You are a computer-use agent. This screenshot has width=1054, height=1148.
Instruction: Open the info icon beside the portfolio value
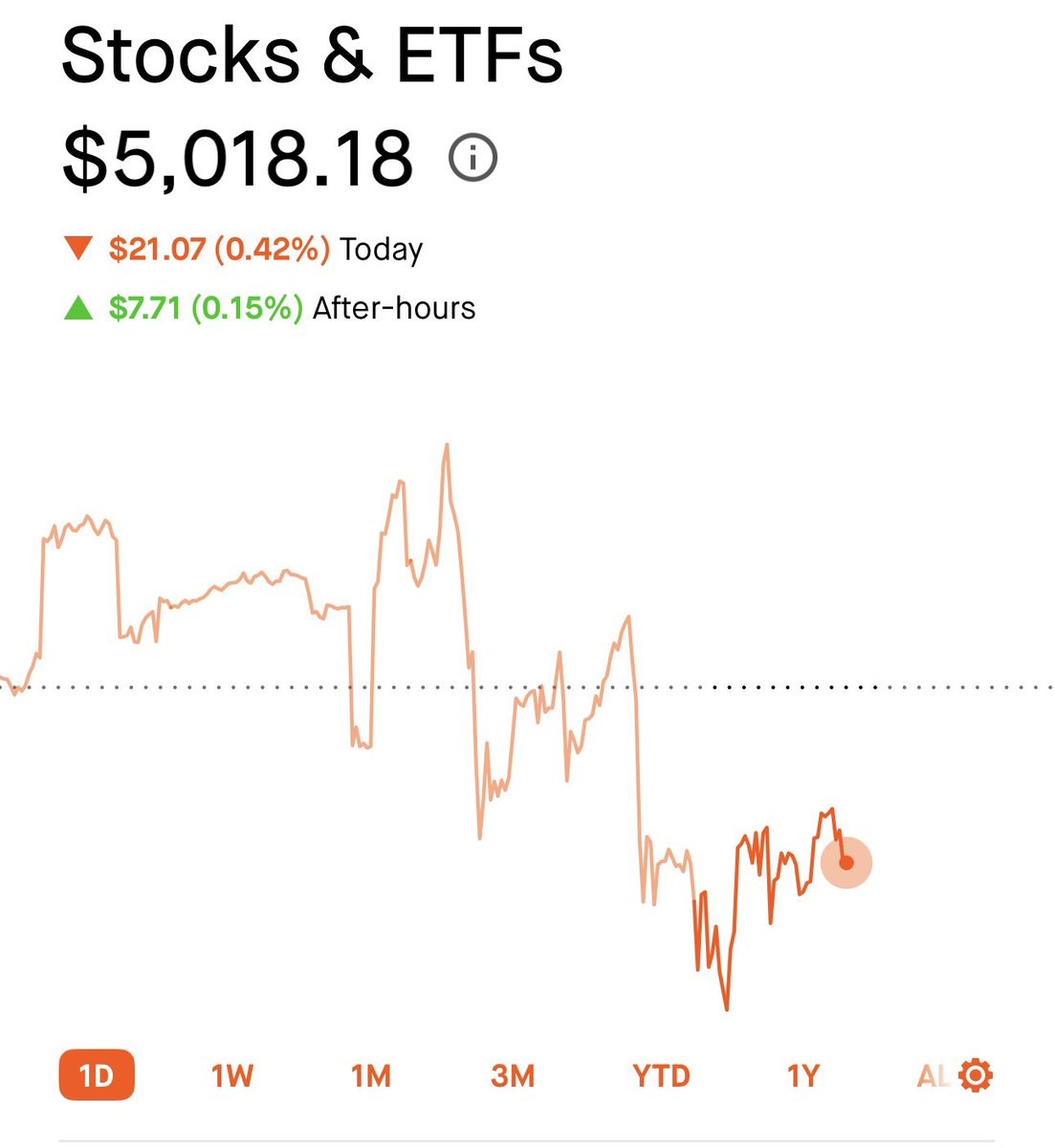pos(472,158)
